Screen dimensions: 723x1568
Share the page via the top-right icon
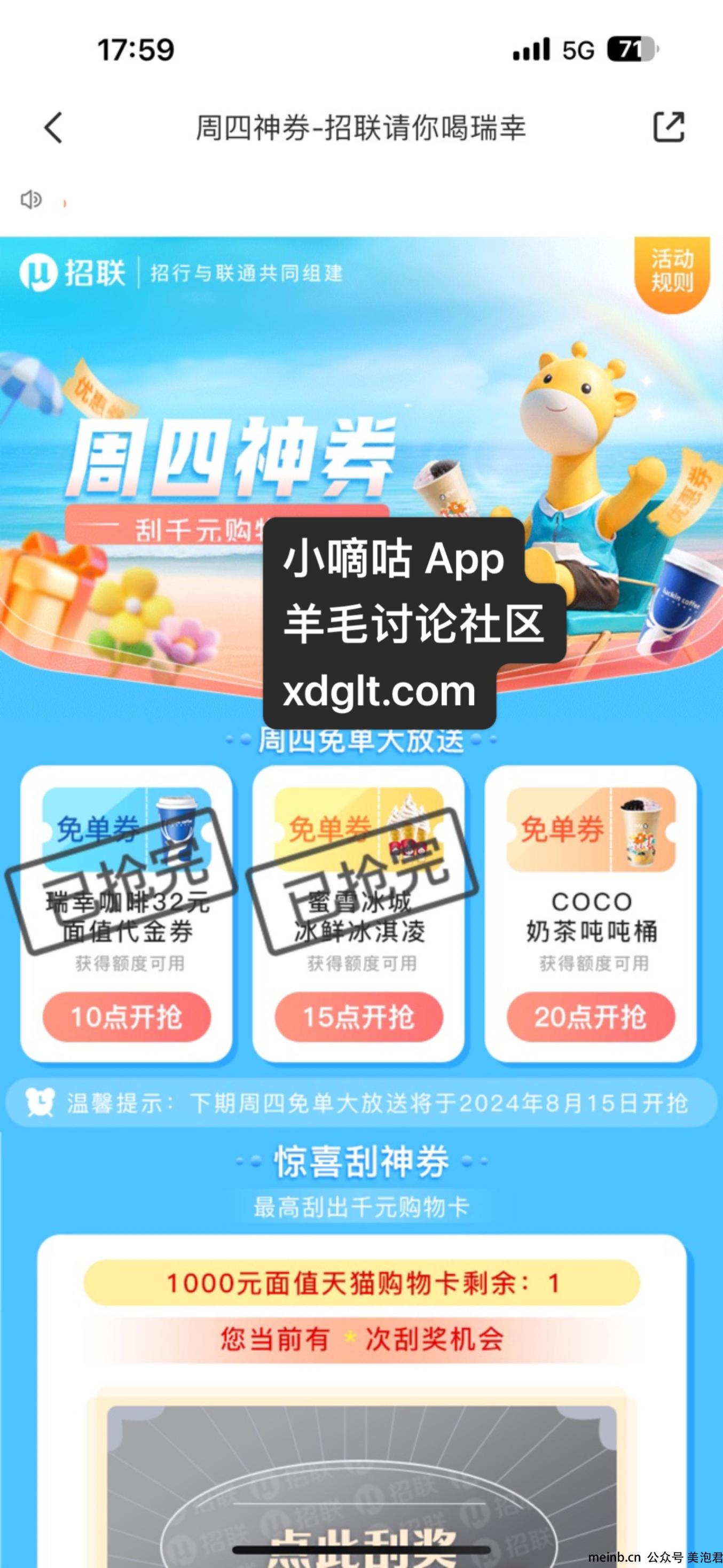point(668,127)
